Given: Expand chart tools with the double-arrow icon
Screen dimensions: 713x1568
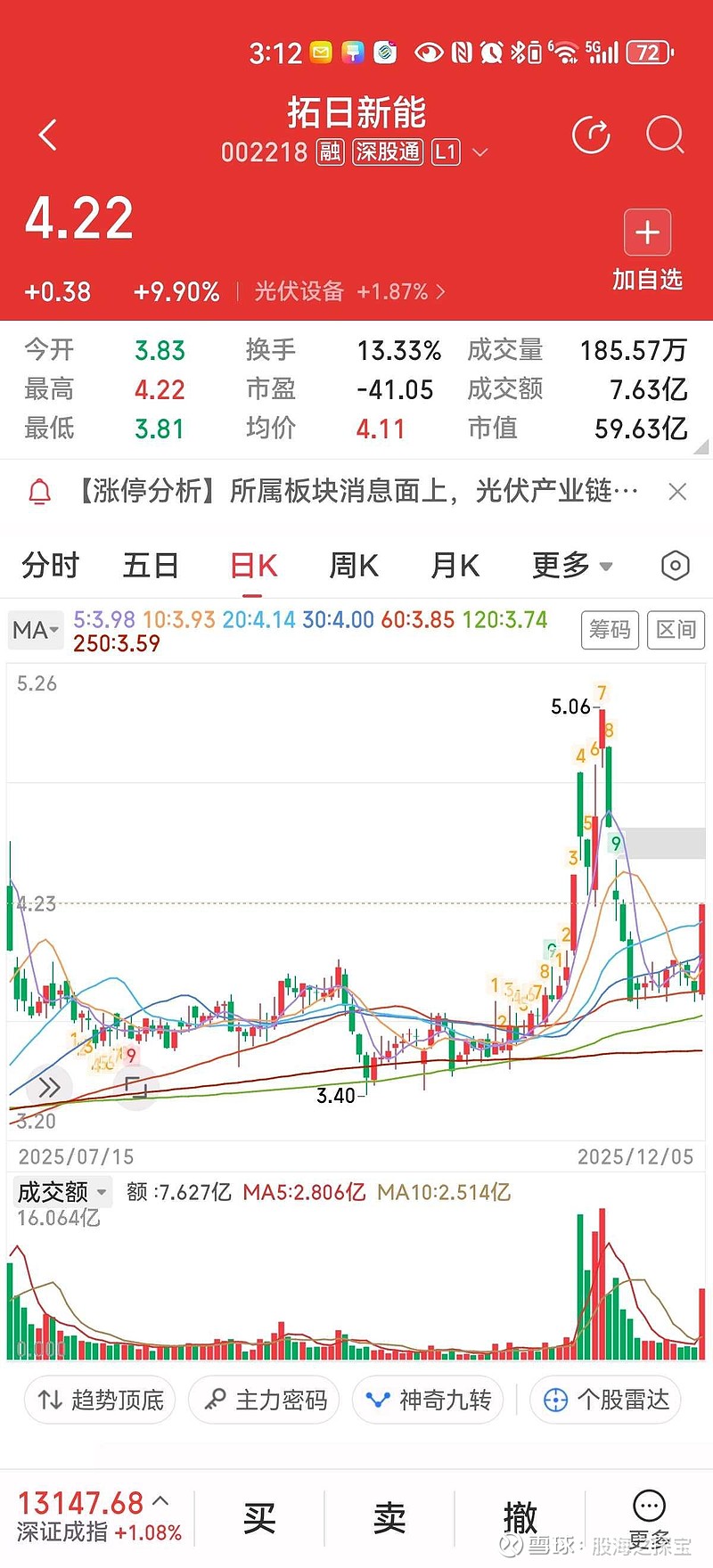Looking at the screenshot, I should pyautogui.click(x=49, y=1087).
